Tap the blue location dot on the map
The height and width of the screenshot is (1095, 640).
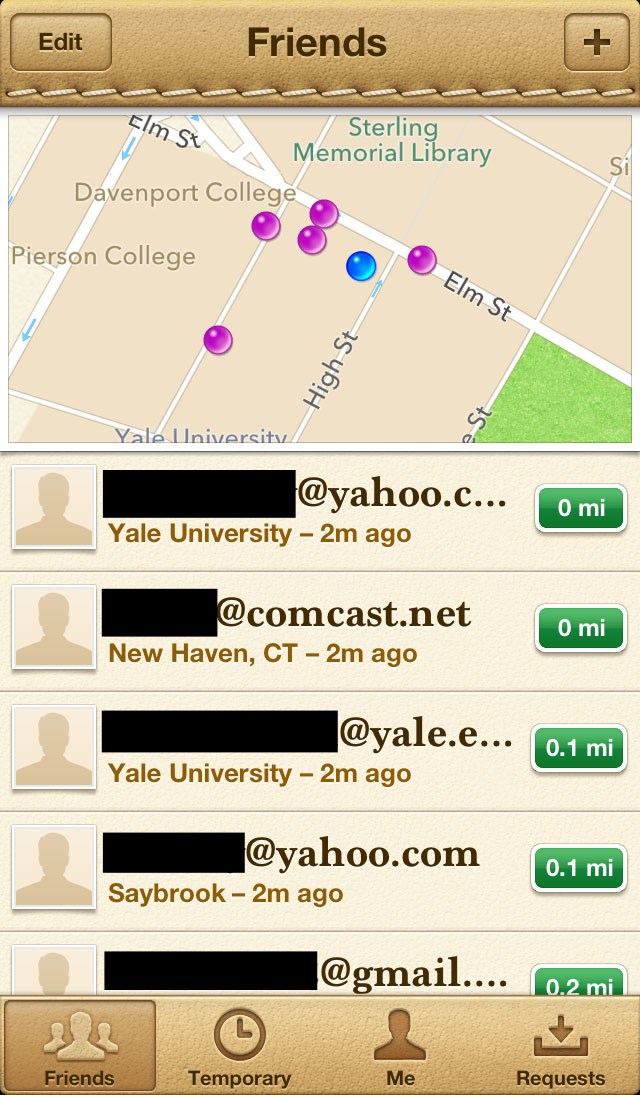click(361, 266)
